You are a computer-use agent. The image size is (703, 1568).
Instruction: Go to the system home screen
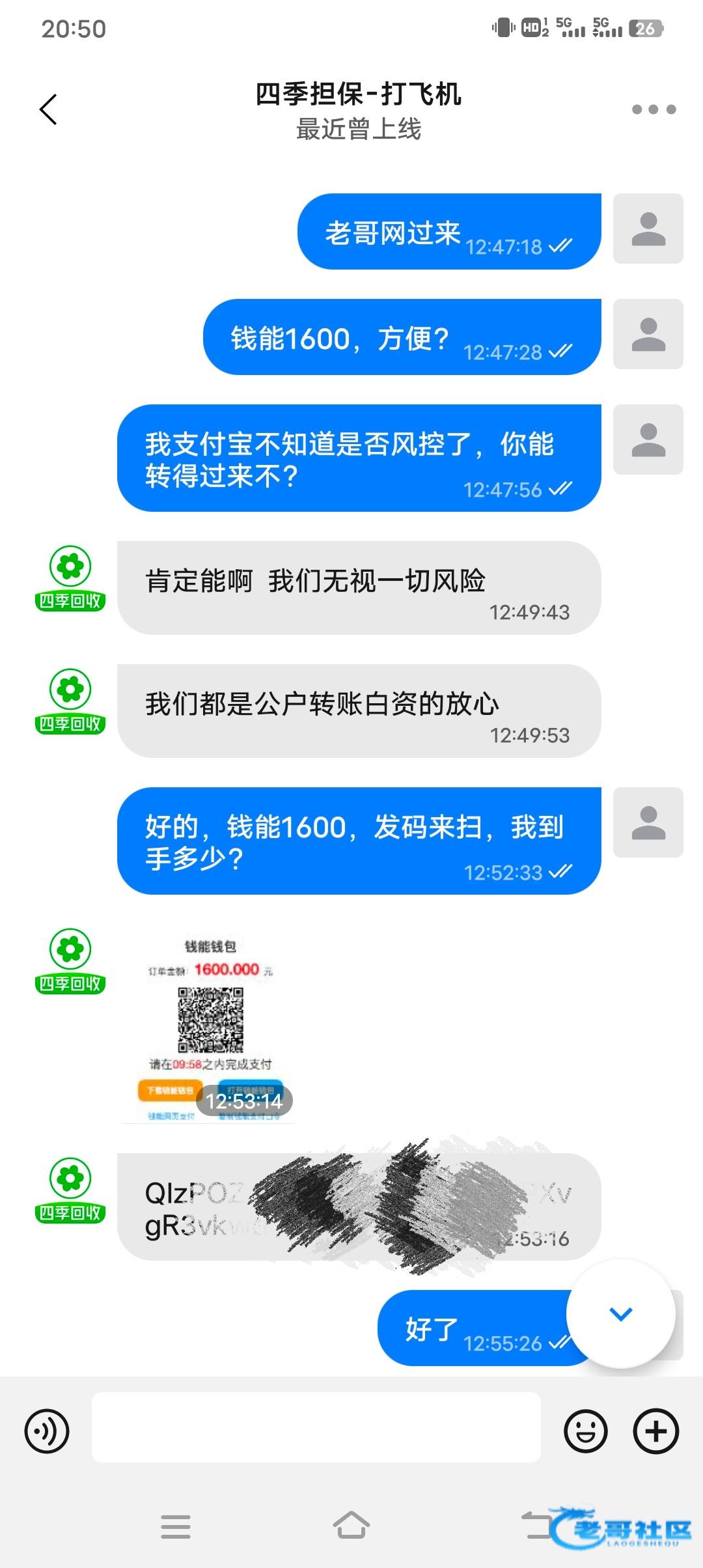(x=351, y=1526)
